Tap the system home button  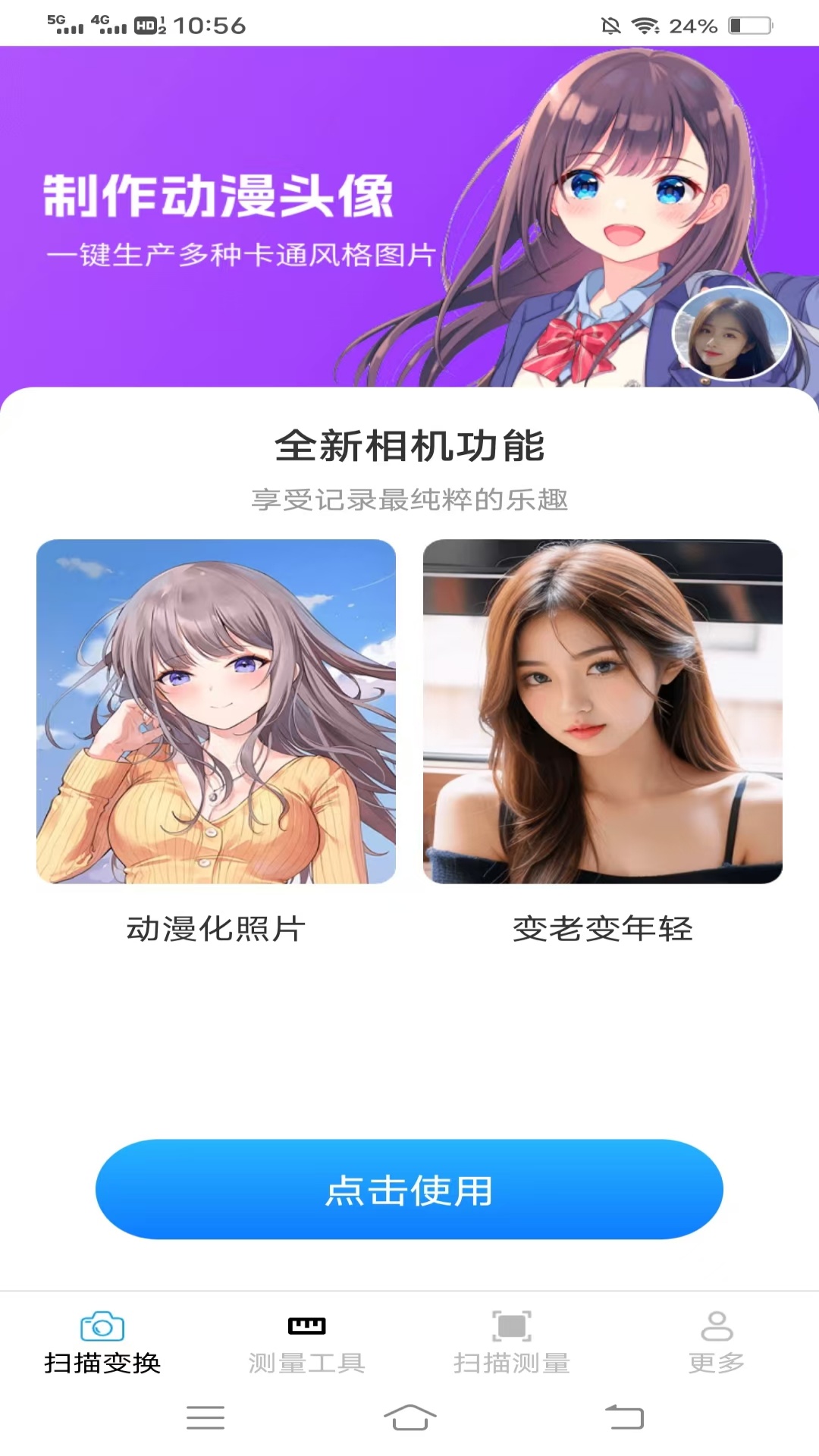[409, 1417]
